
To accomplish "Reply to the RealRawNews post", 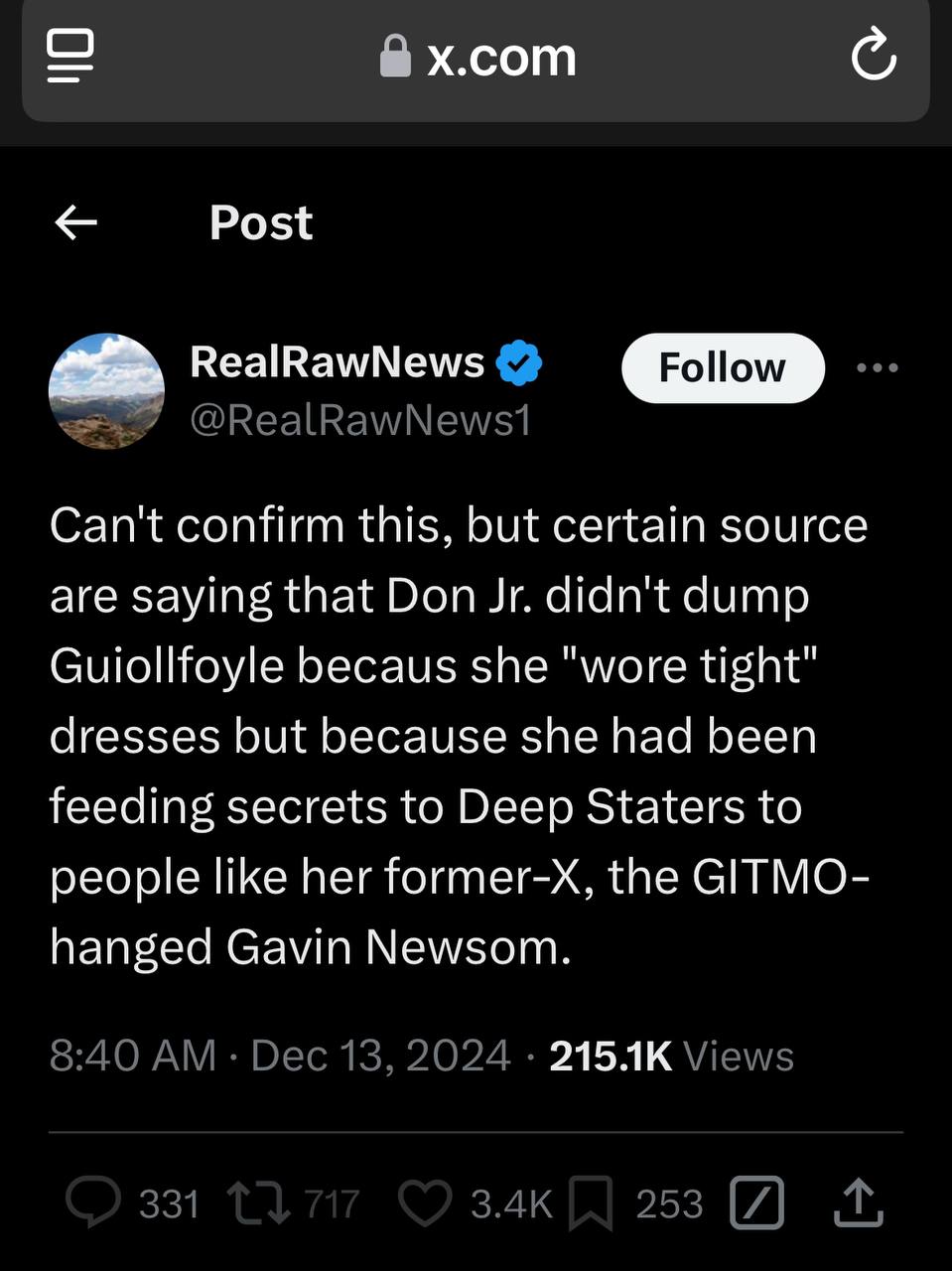I will coord(93,1202).
